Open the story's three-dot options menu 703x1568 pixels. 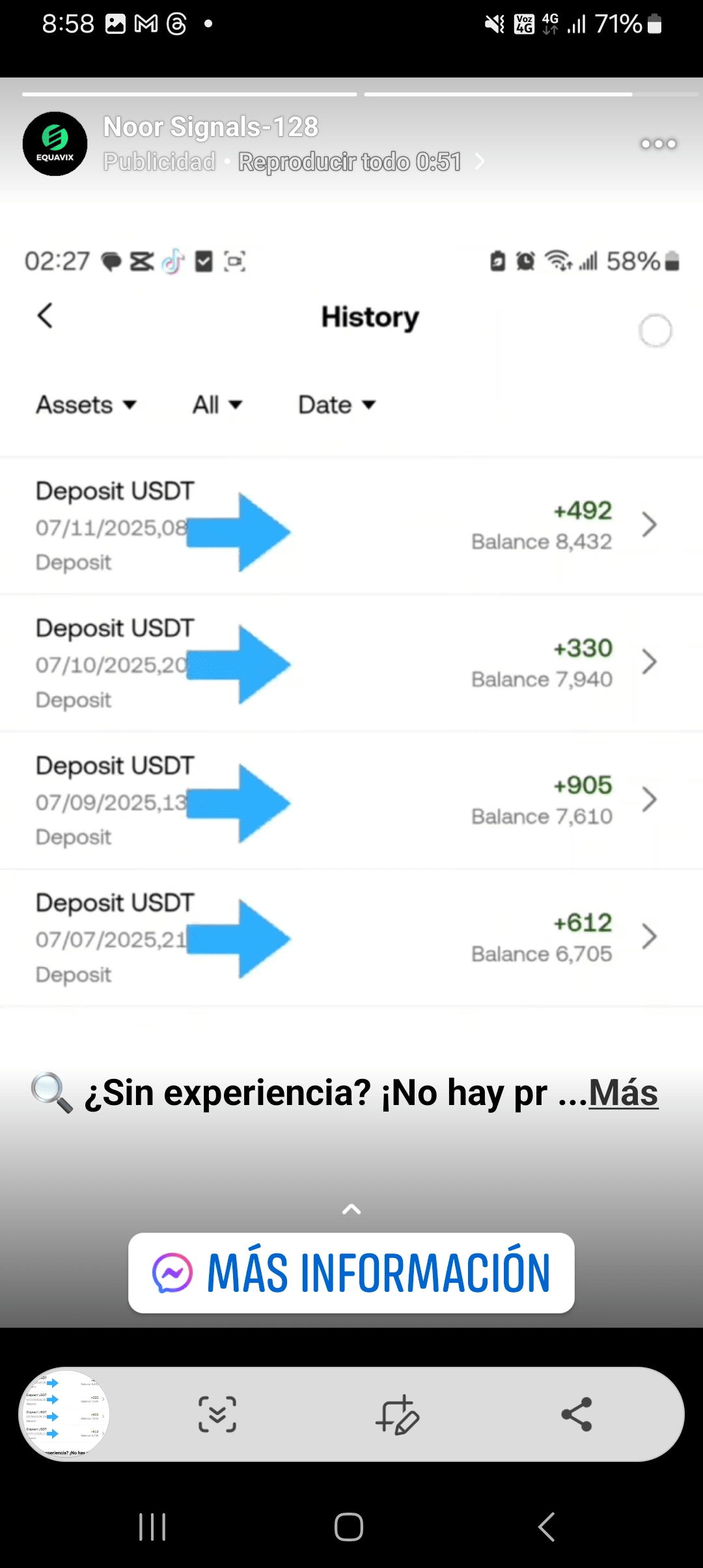[658, 144]
